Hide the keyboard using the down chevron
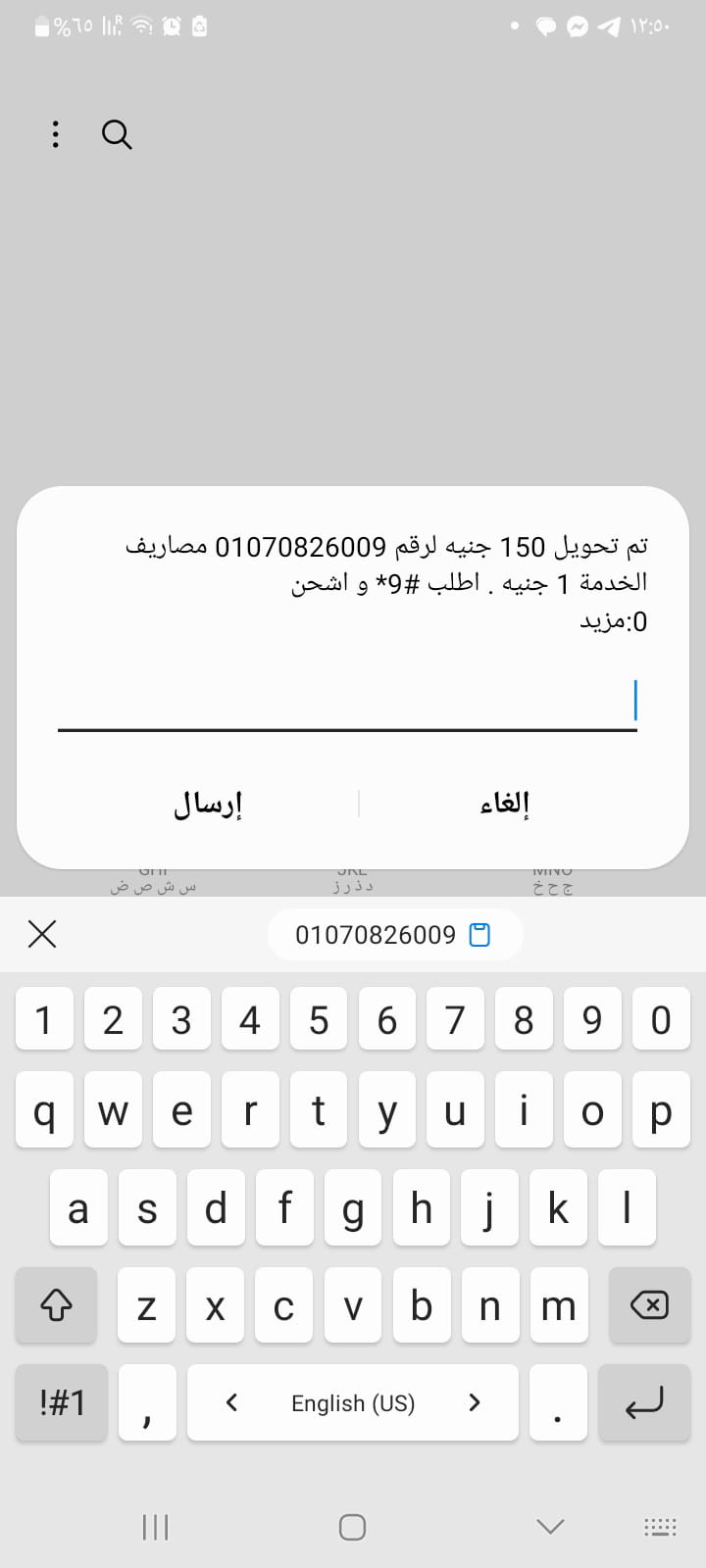The height and width of the screenshot is (1568, 706). [550, 1526]
